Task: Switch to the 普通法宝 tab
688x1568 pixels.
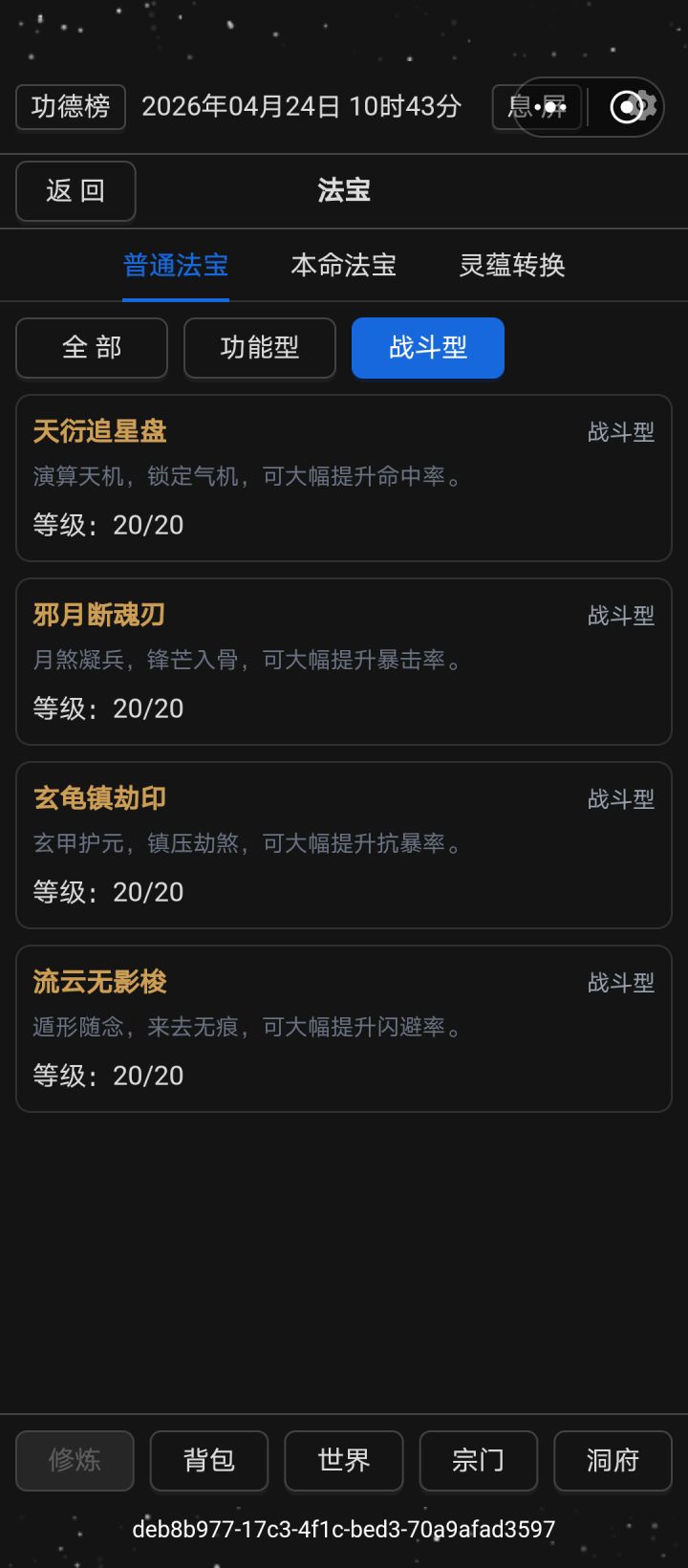Action: coord(176,265)
